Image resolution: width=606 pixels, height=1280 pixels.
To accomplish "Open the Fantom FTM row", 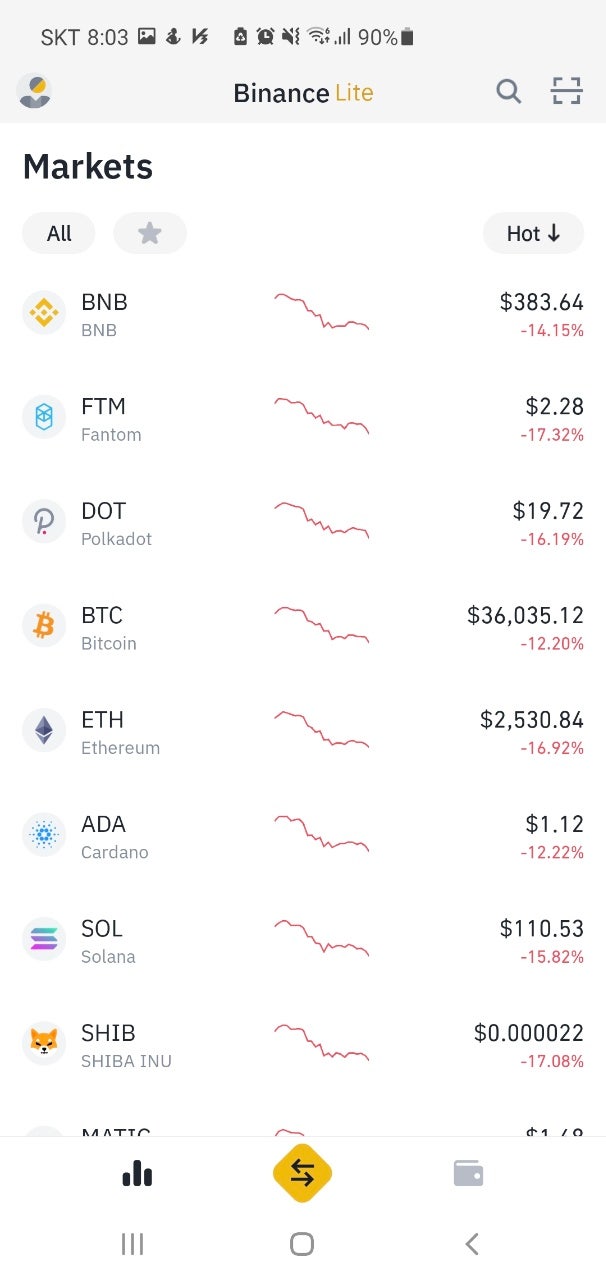I will 303,418.
